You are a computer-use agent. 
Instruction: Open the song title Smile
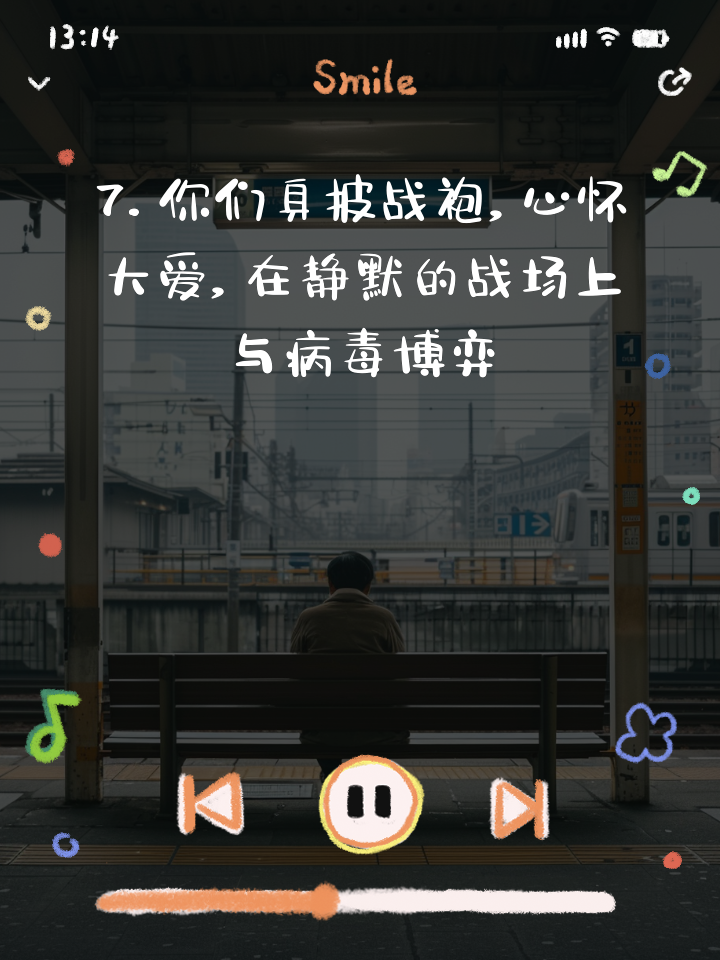pyautogui.click(x=364, y=78)
